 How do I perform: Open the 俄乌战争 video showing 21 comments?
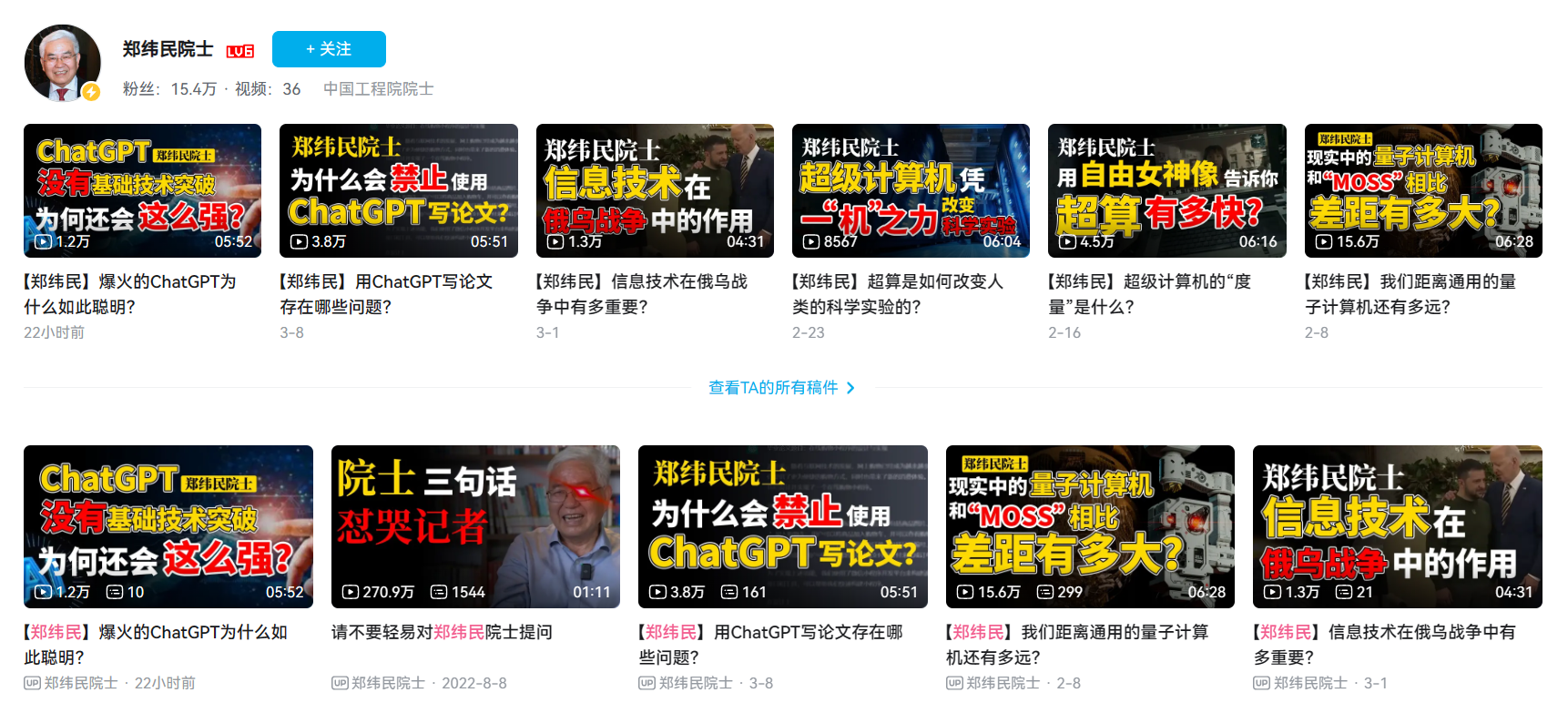coord(1397,526)
